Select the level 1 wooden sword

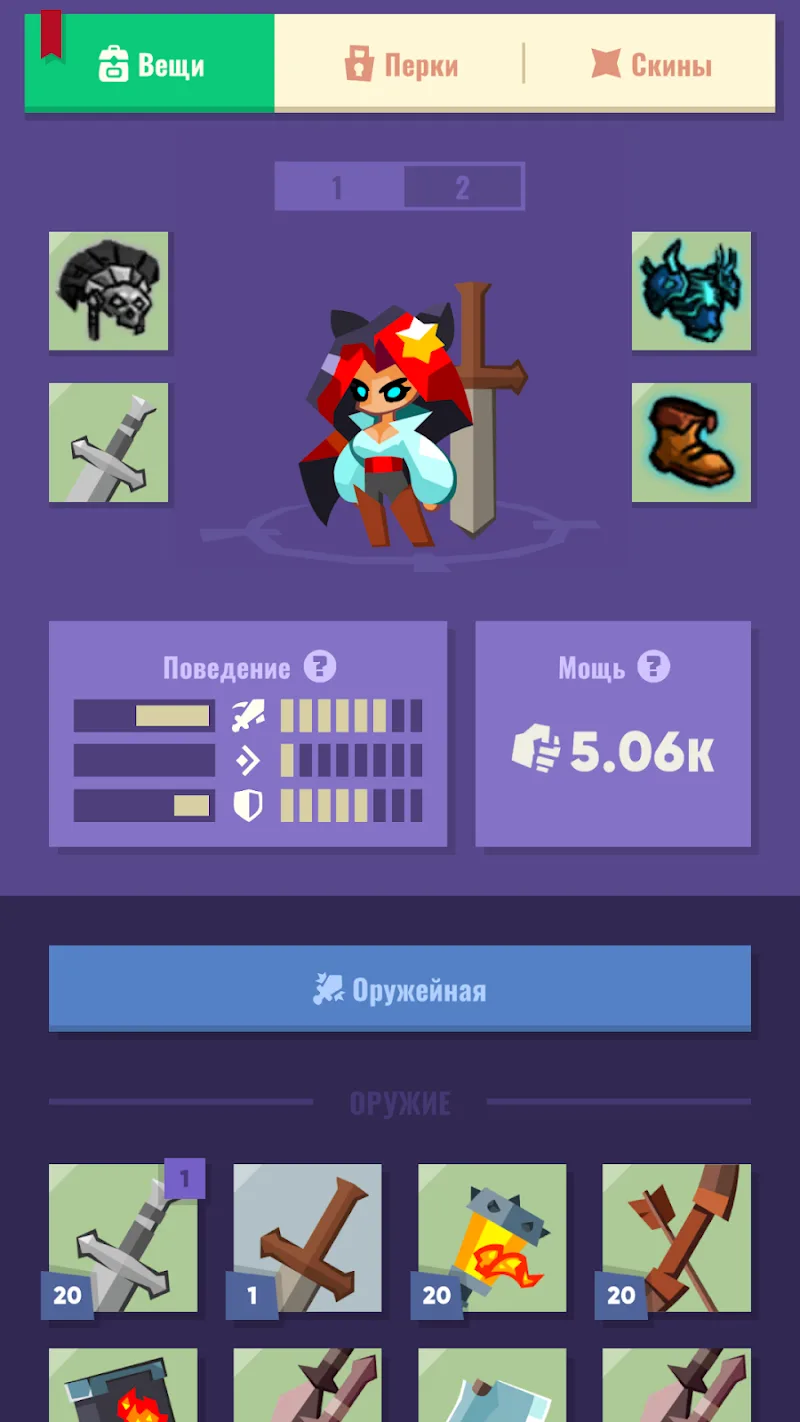point(307,1238)
